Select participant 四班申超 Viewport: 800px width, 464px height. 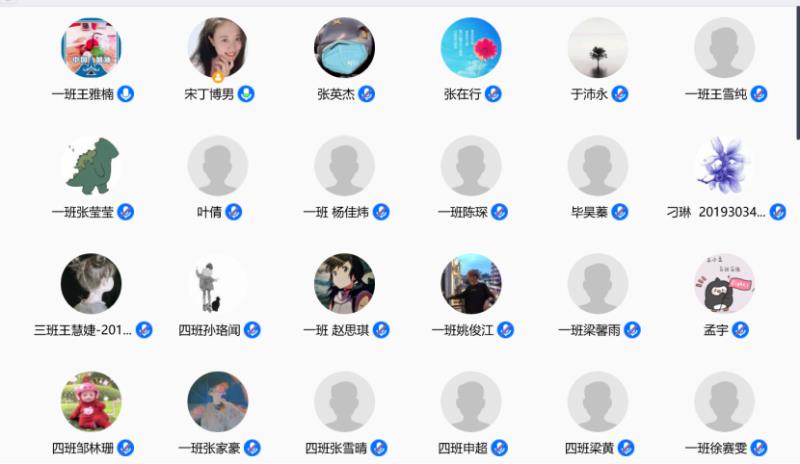tap(471, 402)
